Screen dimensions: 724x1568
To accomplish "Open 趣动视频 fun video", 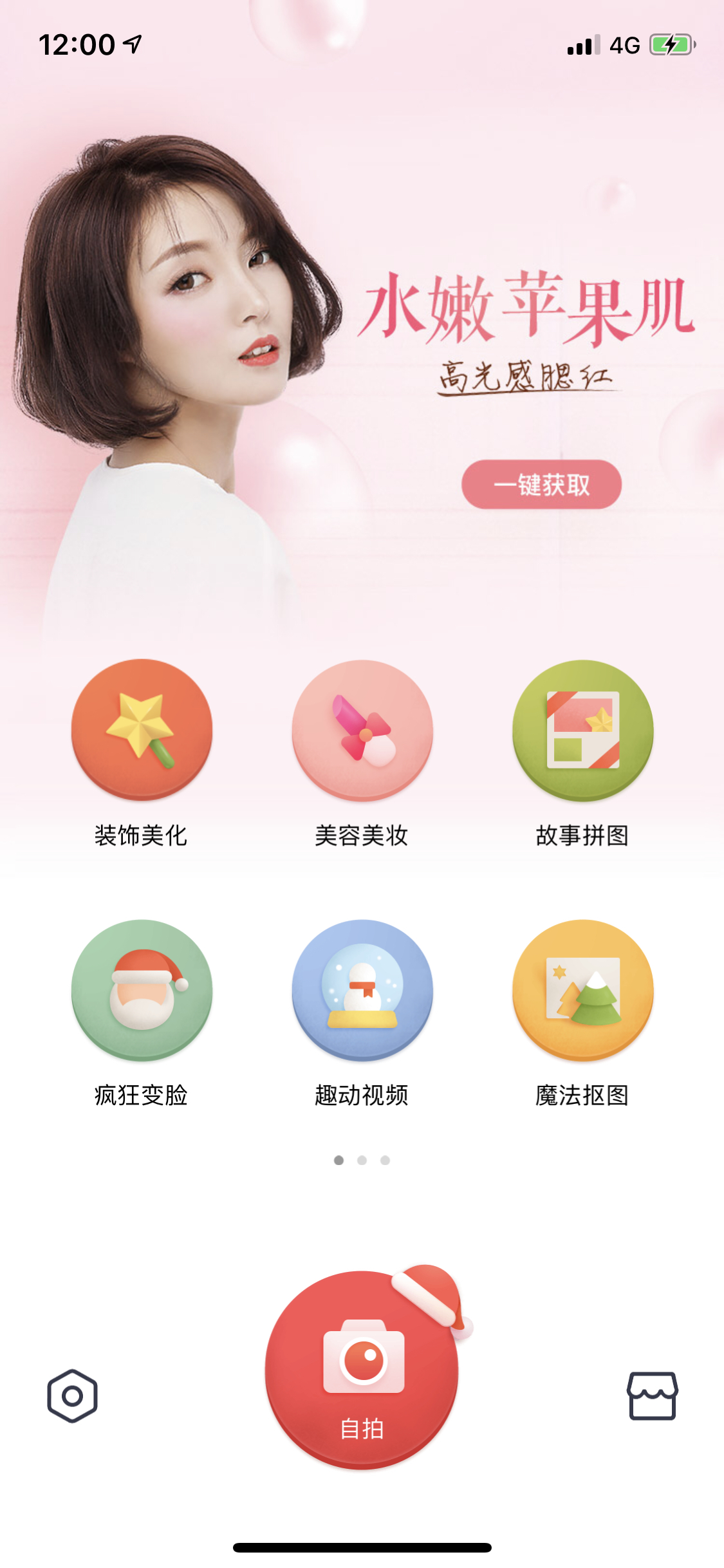I will point(362,990).
